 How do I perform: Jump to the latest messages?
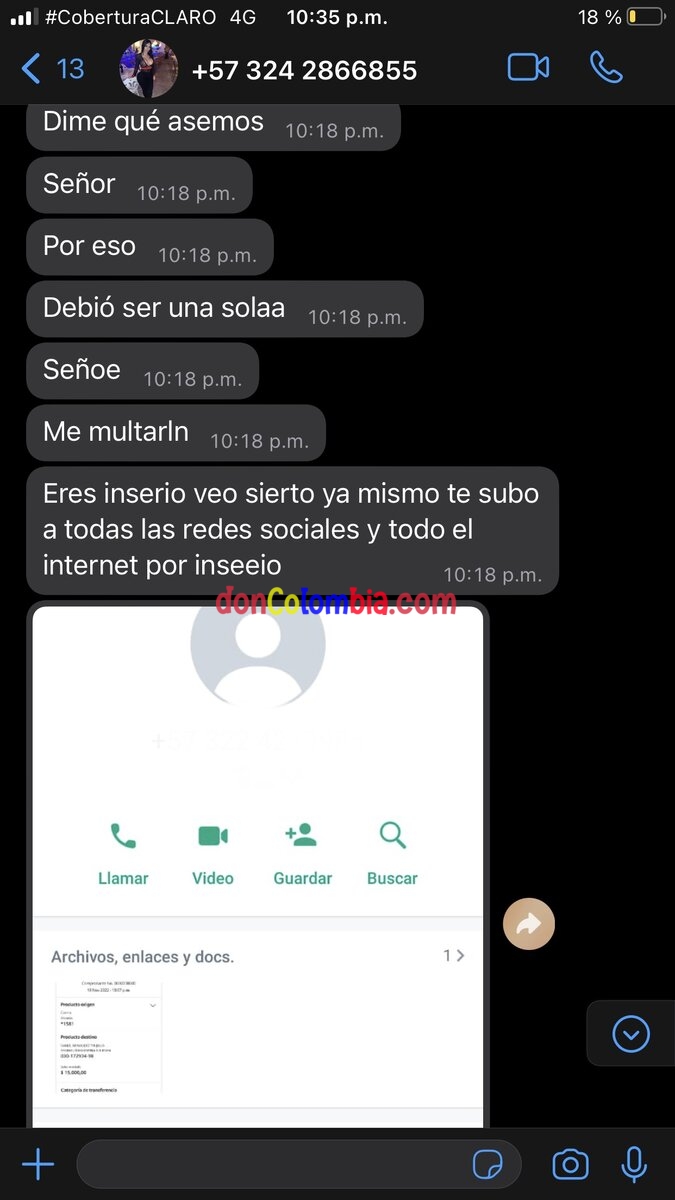point(631,1034)
